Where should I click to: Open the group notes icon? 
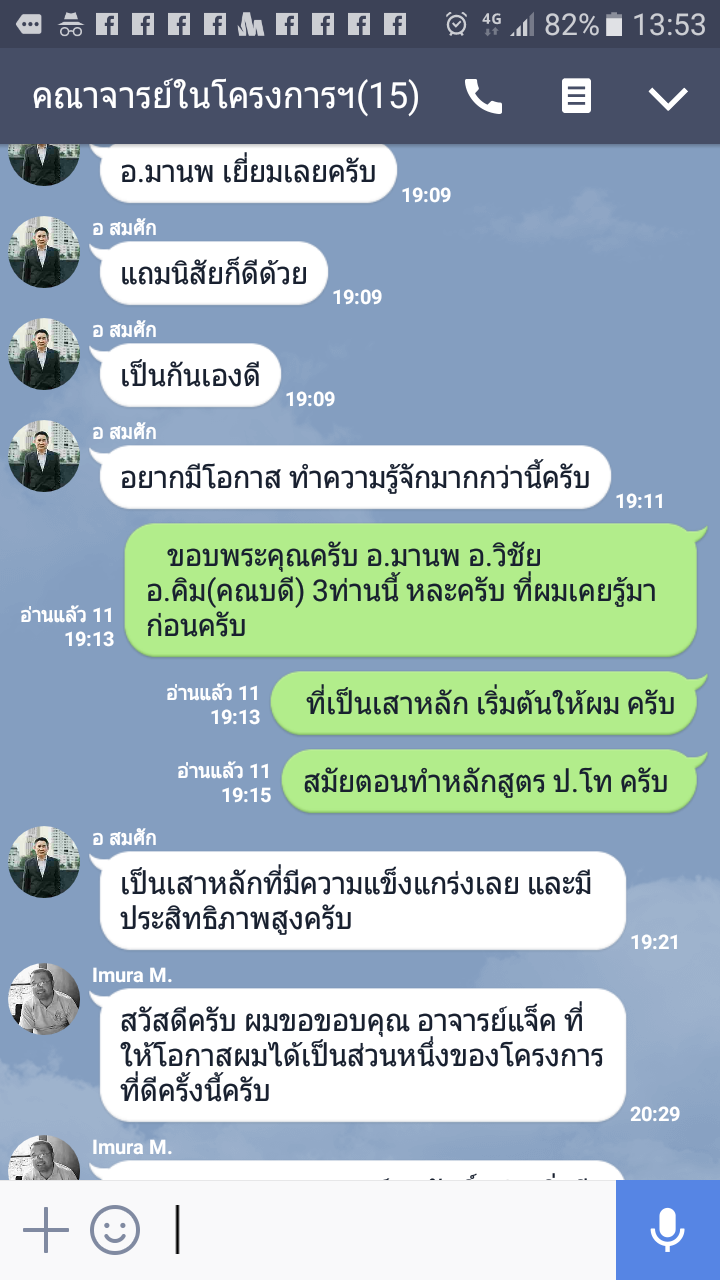coord(576,97)
